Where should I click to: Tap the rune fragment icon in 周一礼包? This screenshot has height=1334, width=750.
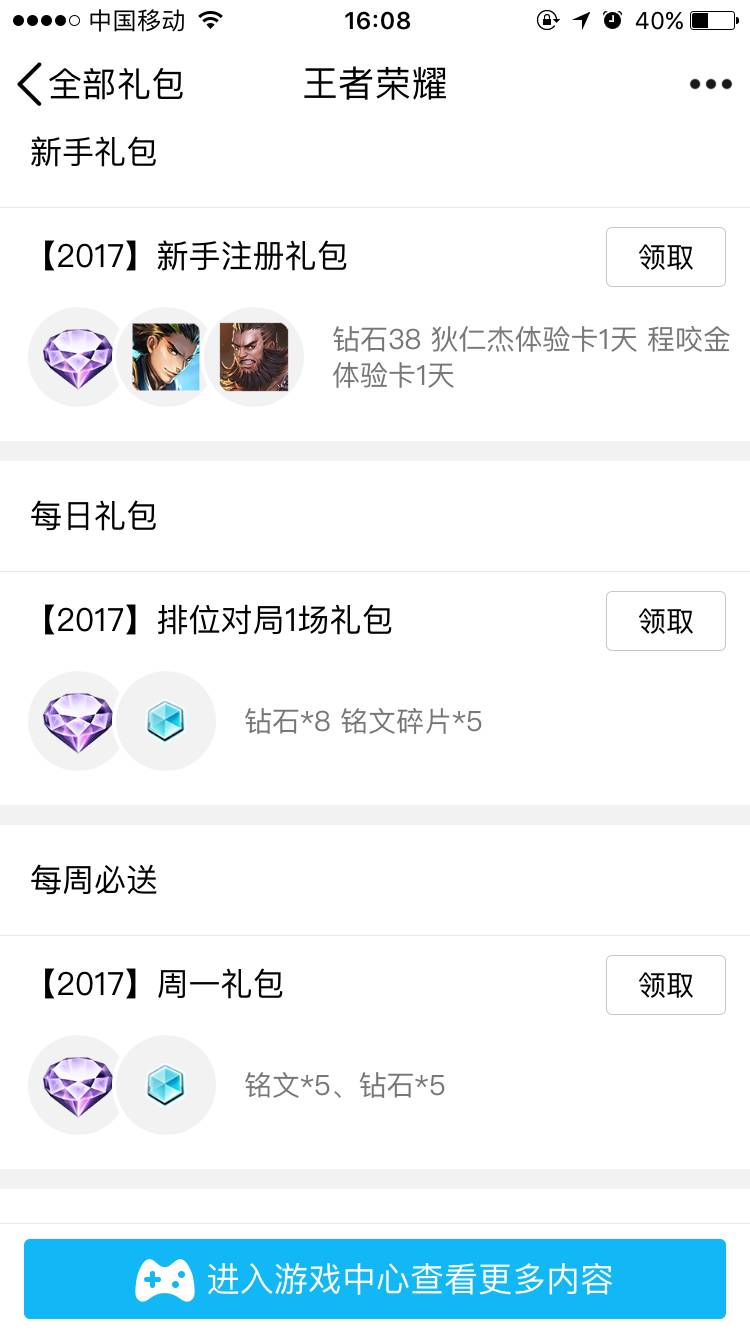point(166,1085)
